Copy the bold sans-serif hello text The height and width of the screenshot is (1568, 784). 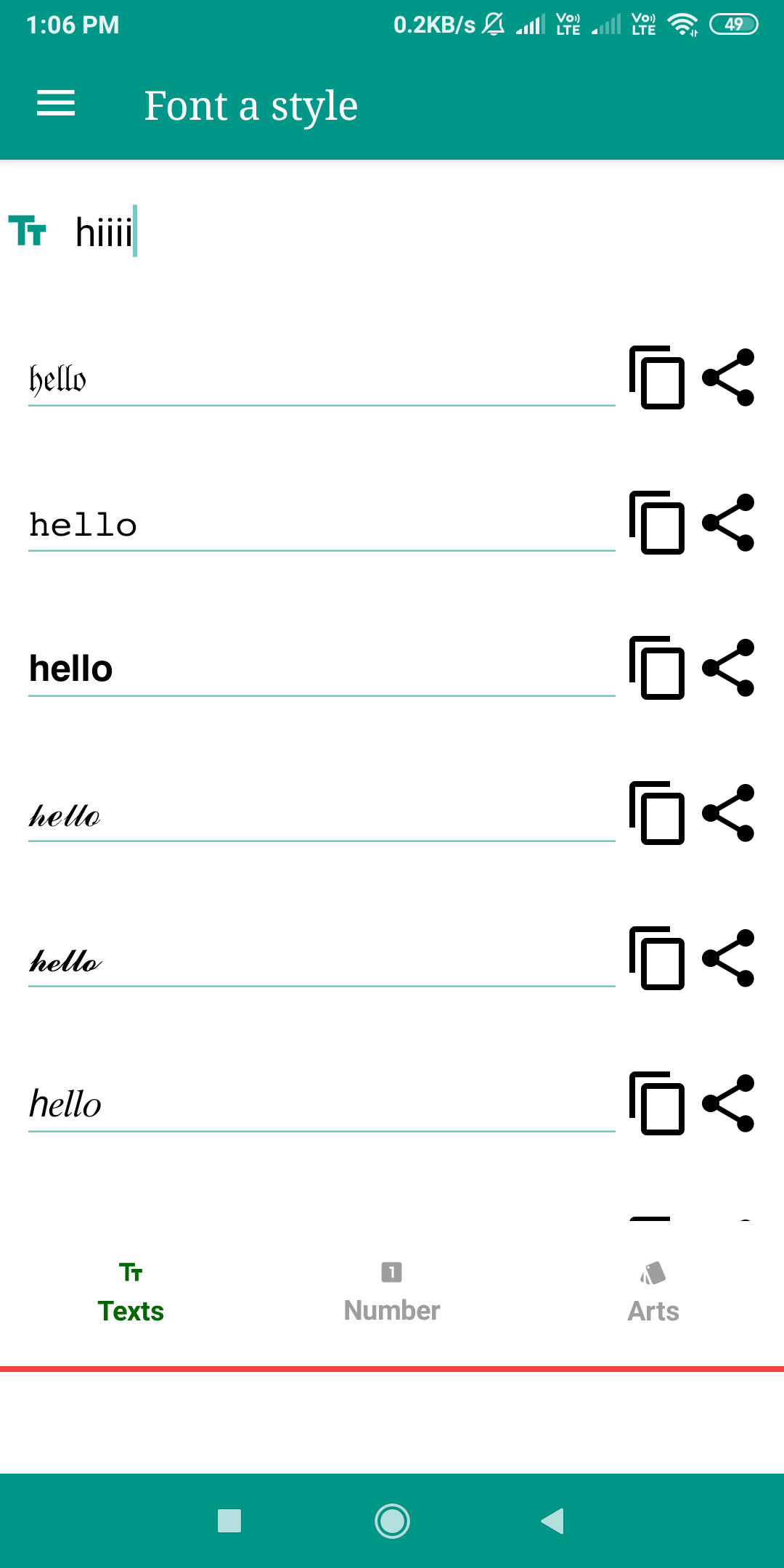coord(657,668)
